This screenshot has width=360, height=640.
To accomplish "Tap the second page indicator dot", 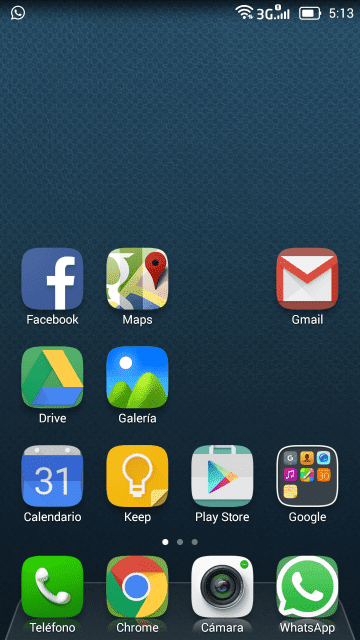I will (x=180, y=542).
